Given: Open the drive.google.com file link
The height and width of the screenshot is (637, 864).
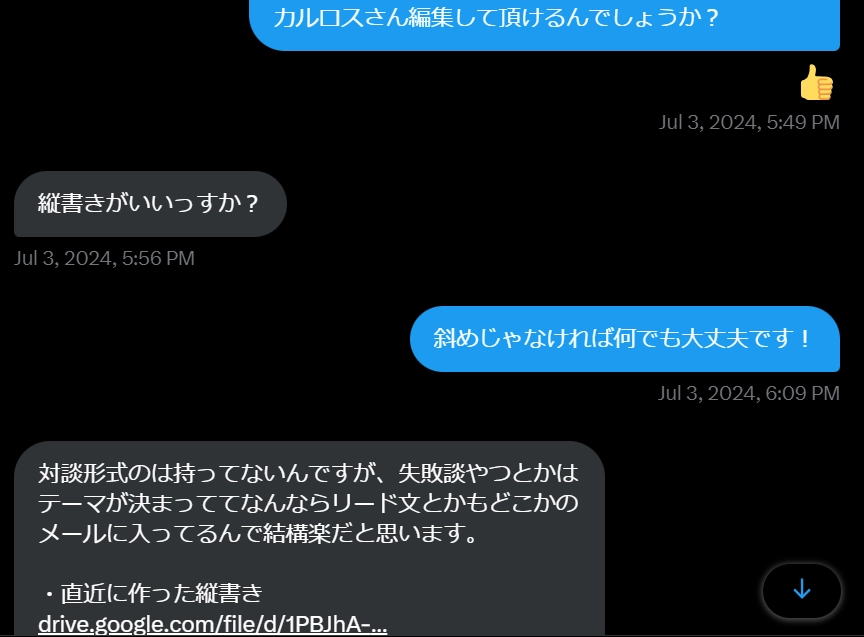Looking at the screenshot, I should point(212,625).
